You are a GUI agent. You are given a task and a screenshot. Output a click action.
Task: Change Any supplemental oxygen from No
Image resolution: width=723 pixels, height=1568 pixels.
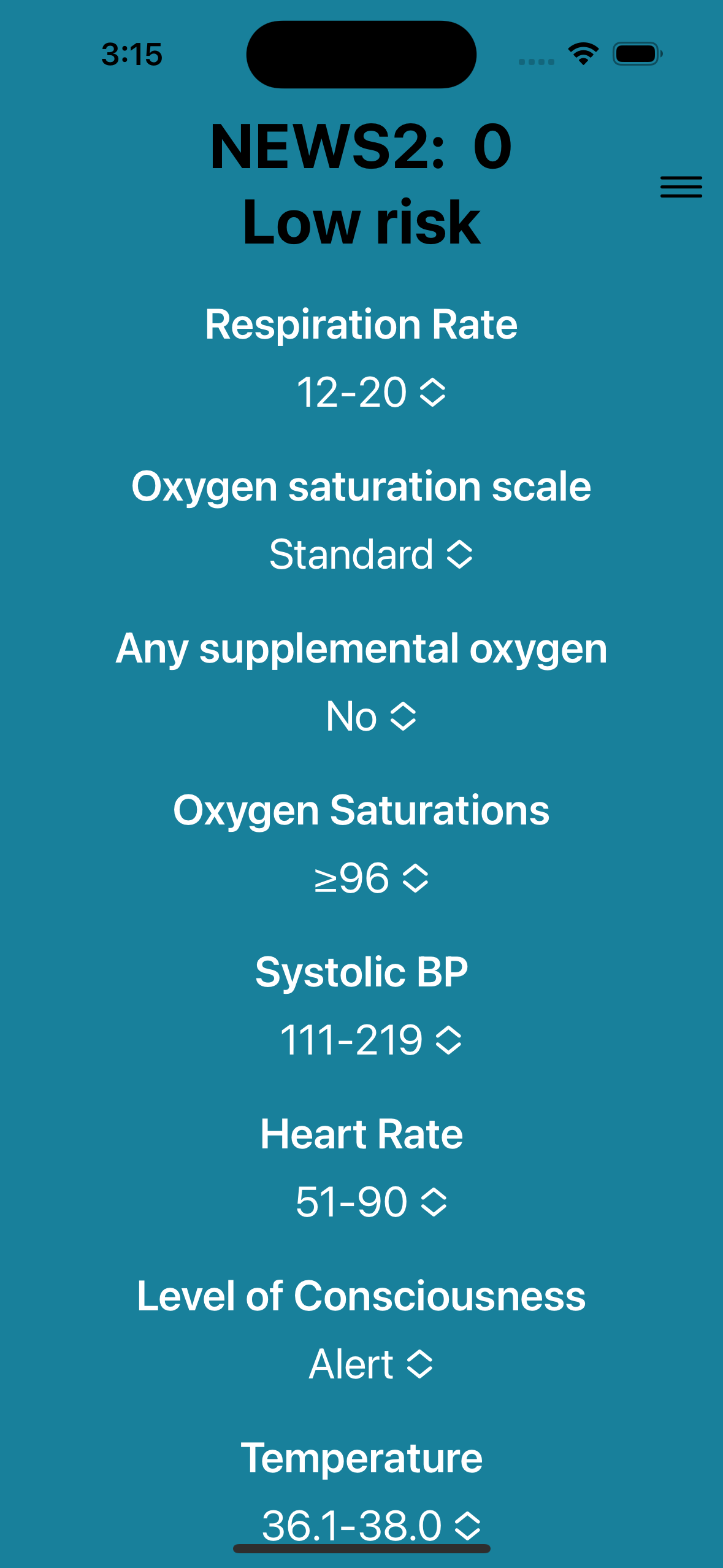point(371,716)
